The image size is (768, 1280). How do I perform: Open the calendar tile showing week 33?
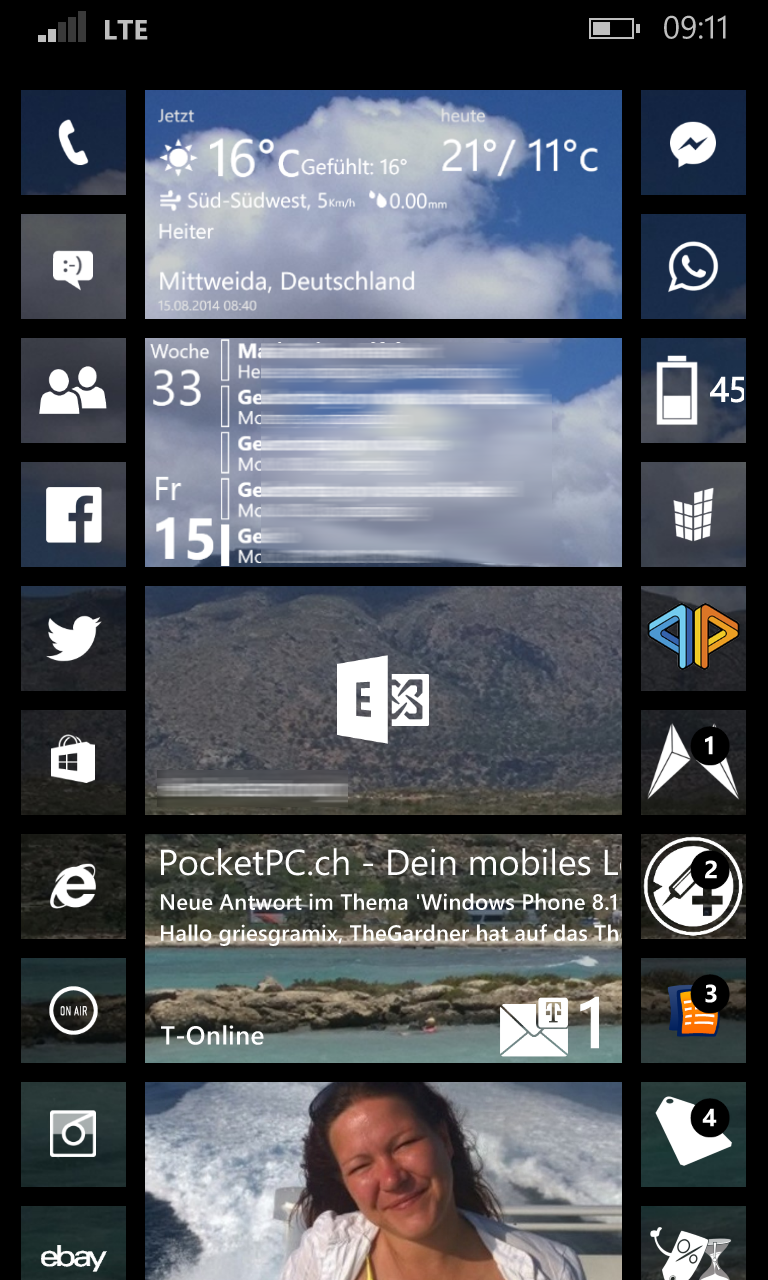[383, 452]
